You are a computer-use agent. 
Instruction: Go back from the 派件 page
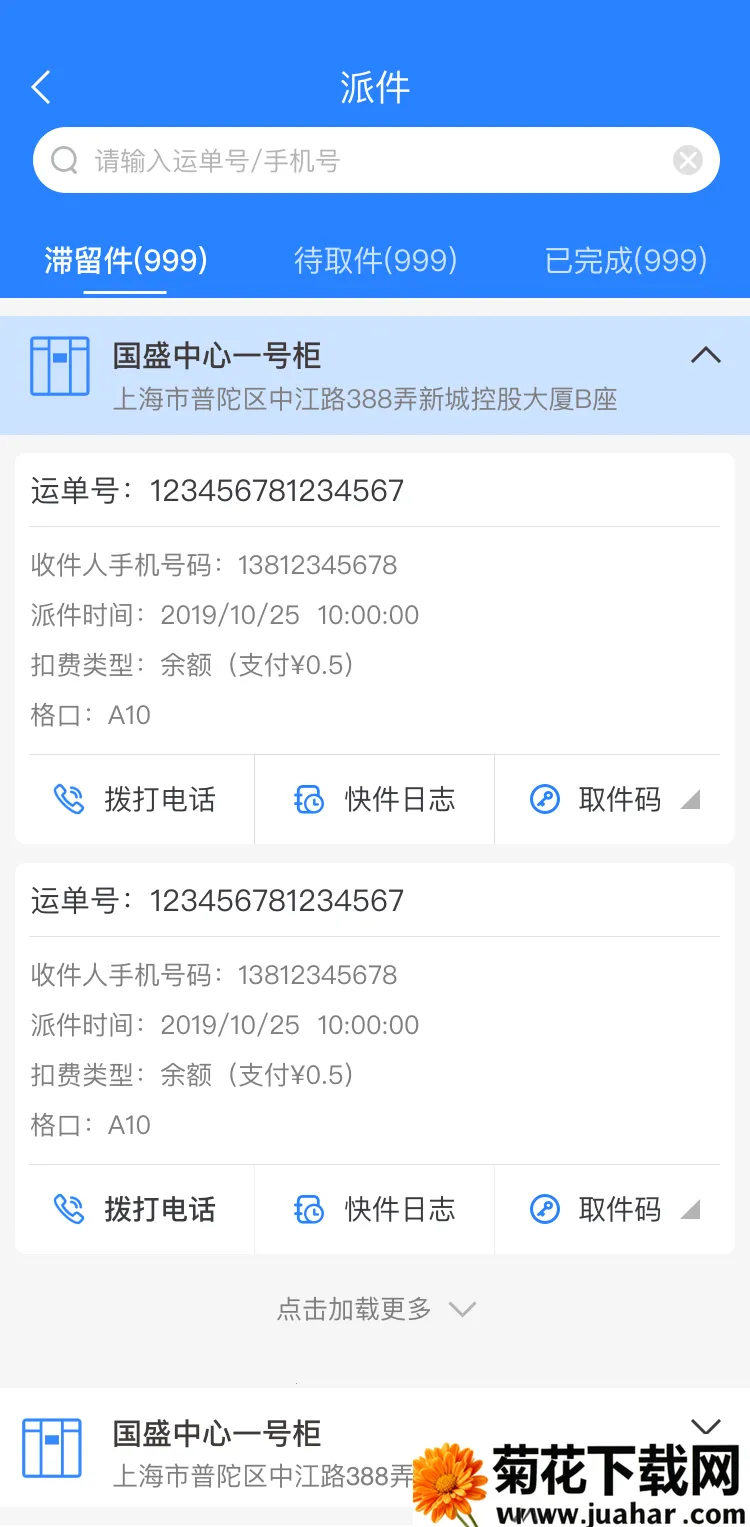pos(41,88)
